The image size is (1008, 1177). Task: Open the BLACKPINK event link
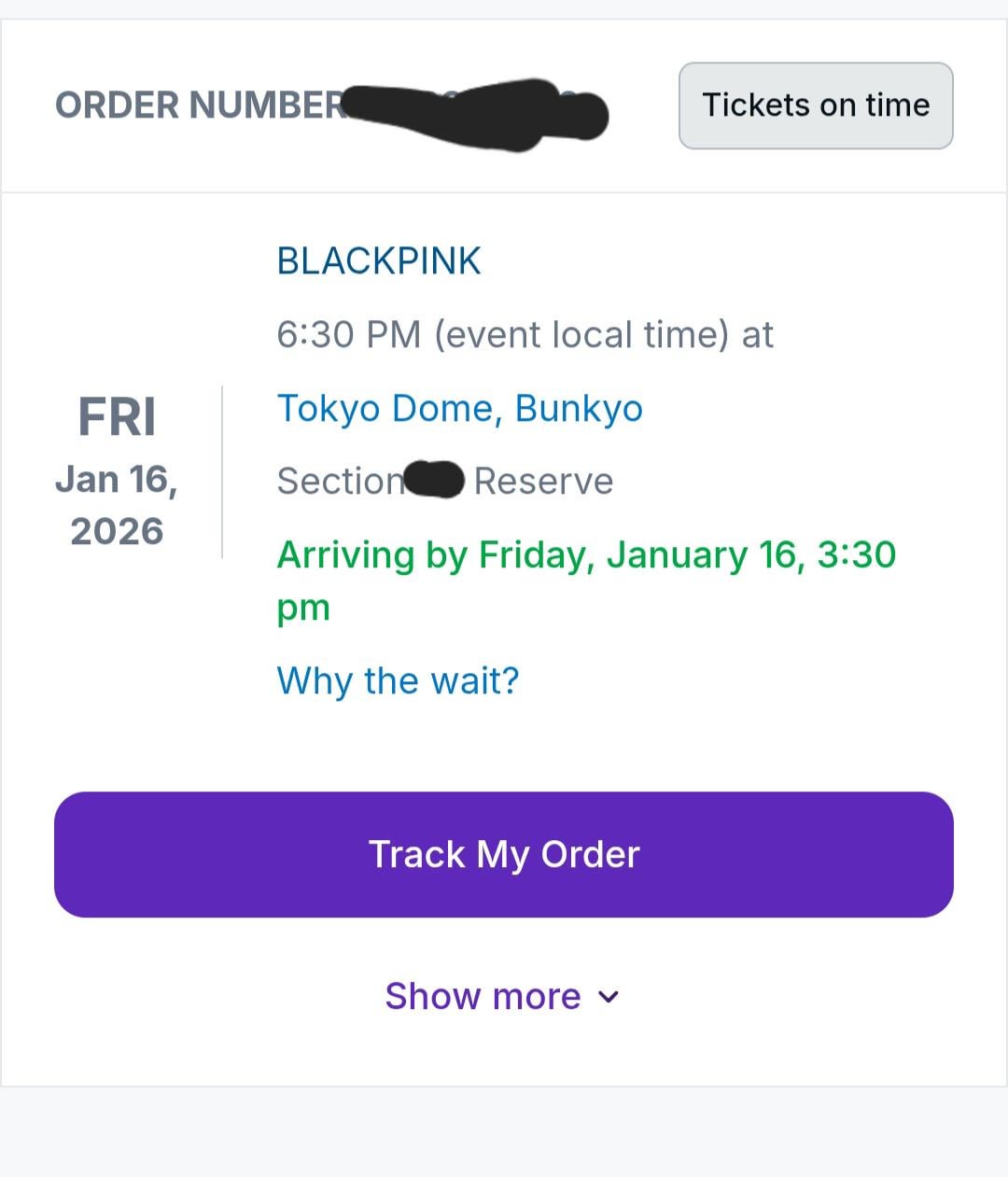[x=379, y=261]
